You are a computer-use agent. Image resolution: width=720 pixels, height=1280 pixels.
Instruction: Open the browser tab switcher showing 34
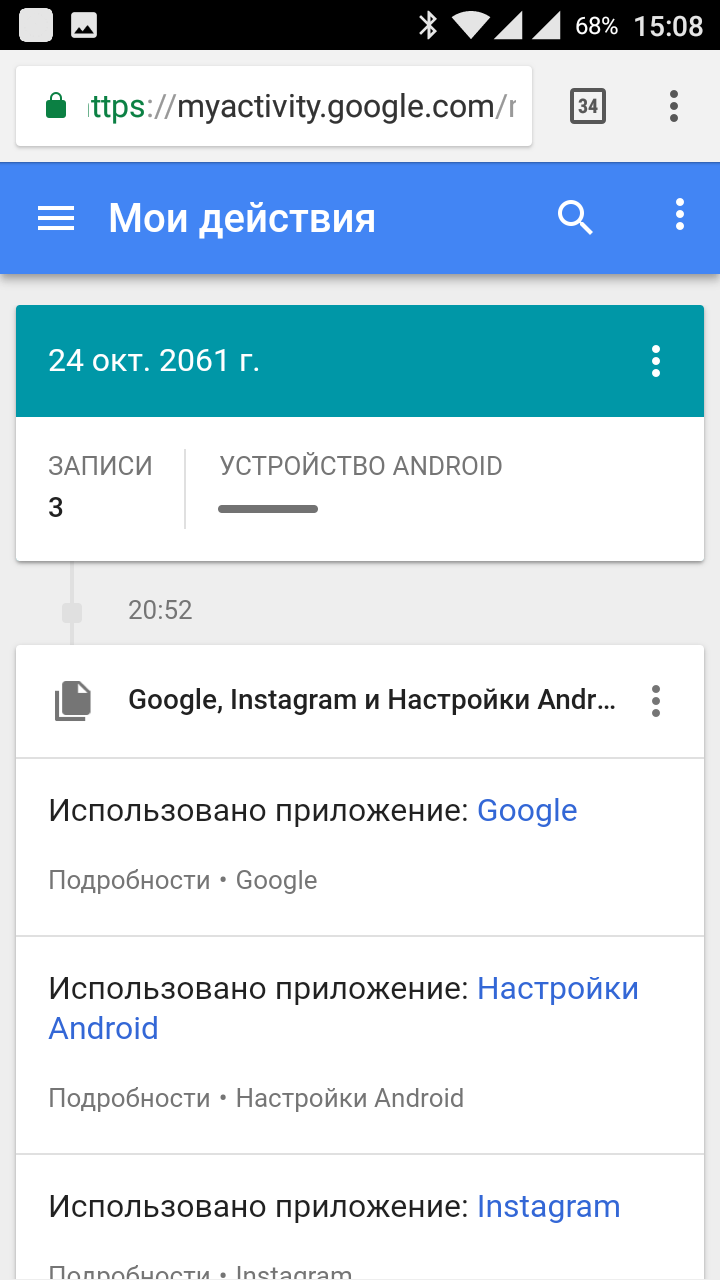(x=588, y=106)
